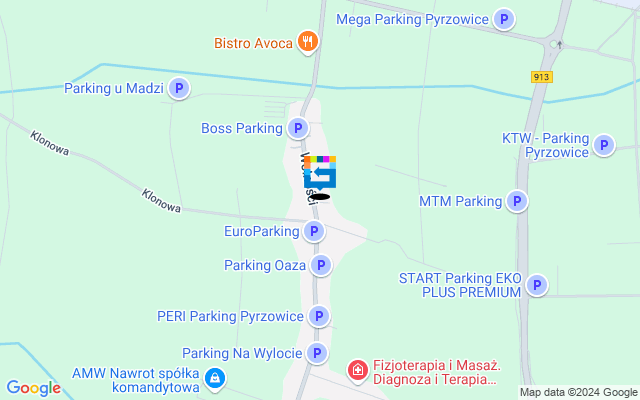Open the Fizjoterapia i Masaż medical pin
Viewport: 640px width, 400px height.
(357, 372)
